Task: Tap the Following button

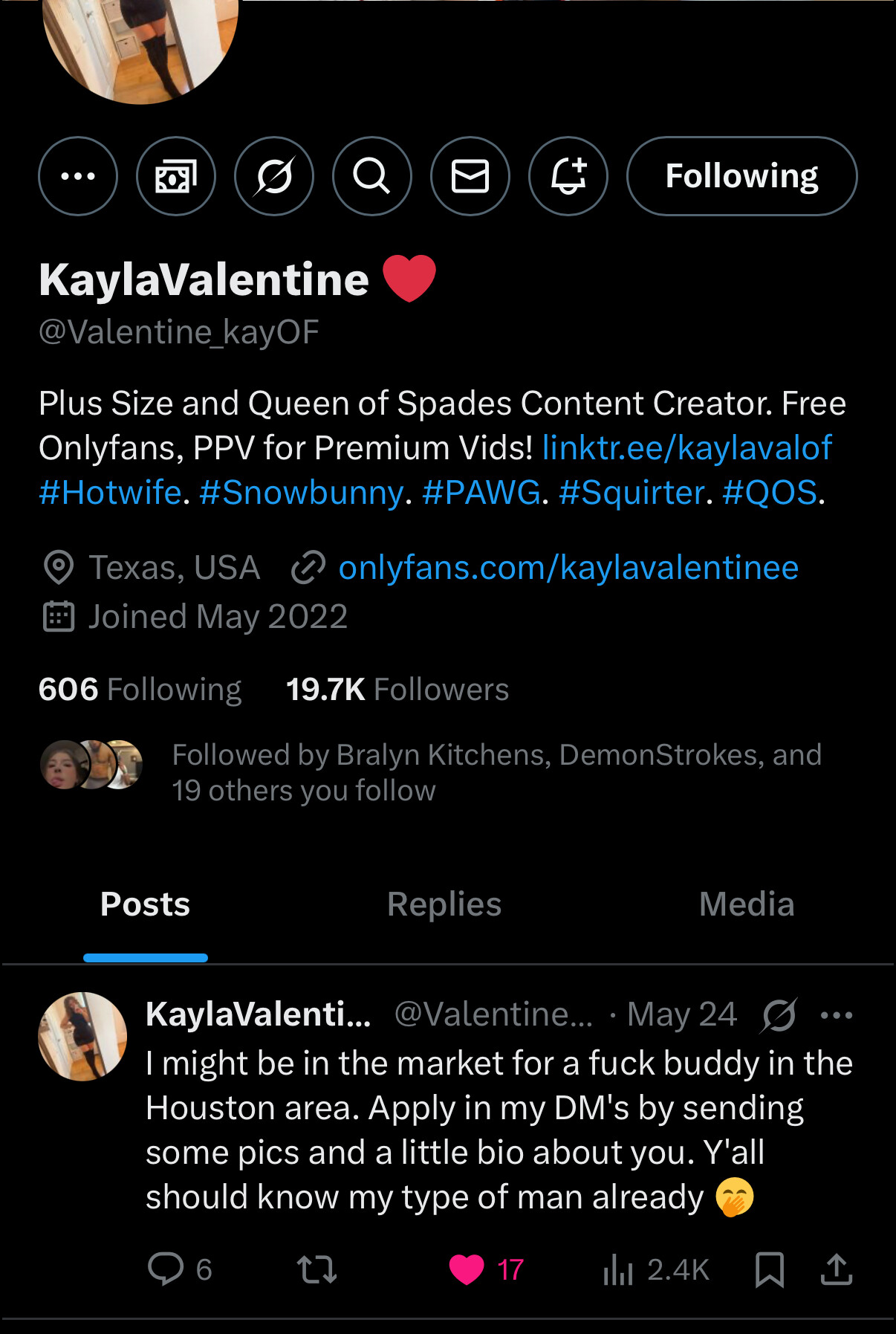Action: click(741, 176)
